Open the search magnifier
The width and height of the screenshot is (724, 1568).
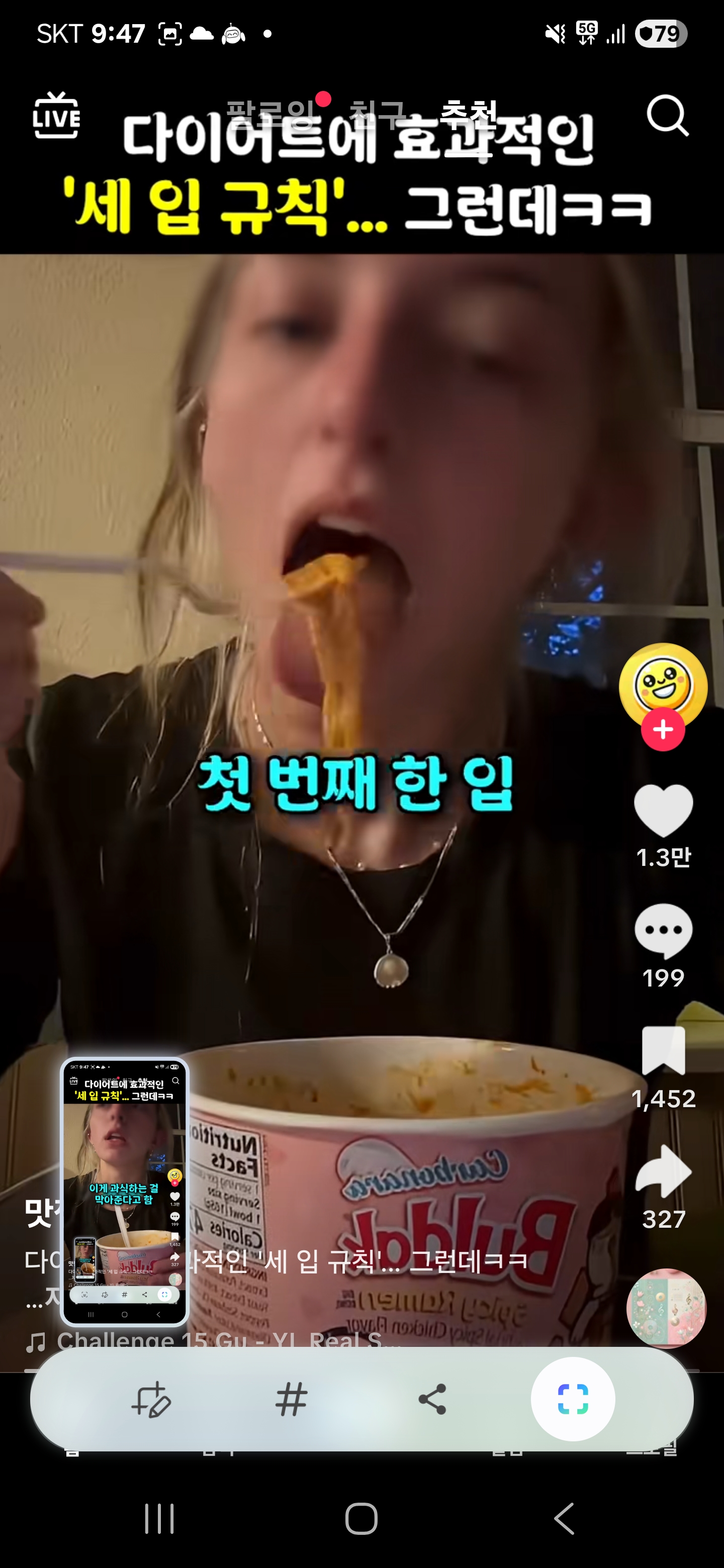coord(667,115)
